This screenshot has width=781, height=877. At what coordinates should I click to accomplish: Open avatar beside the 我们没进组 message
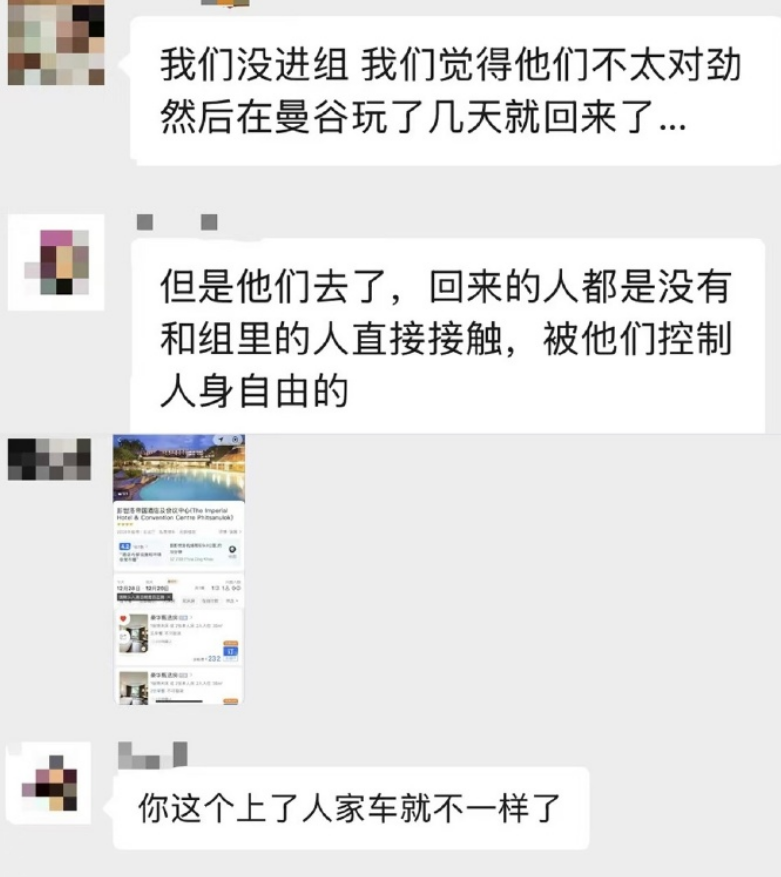coord(56,44)
